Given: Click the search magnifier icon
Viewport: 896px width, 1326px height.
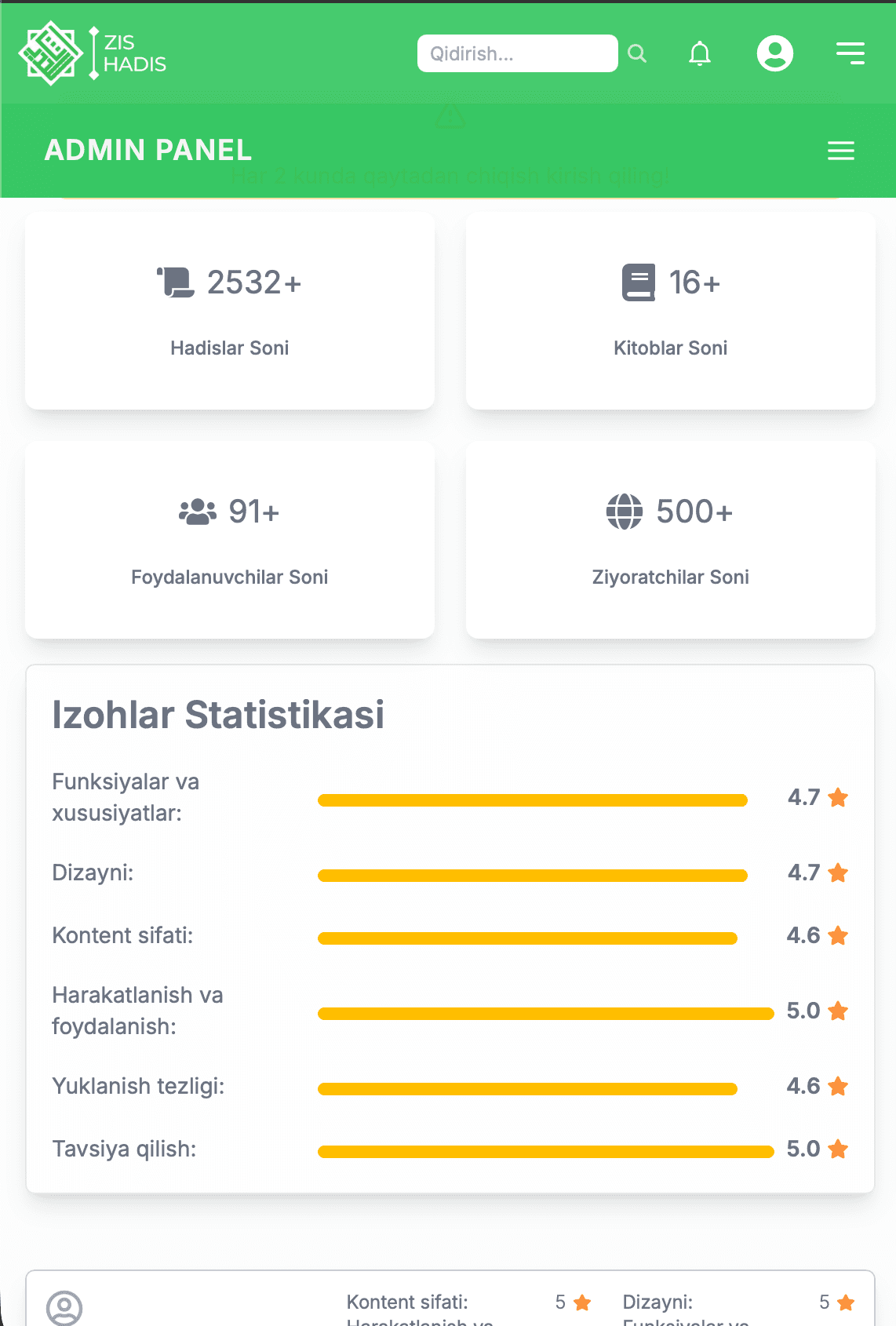Looking at the screenshot, I should (637, 53).
